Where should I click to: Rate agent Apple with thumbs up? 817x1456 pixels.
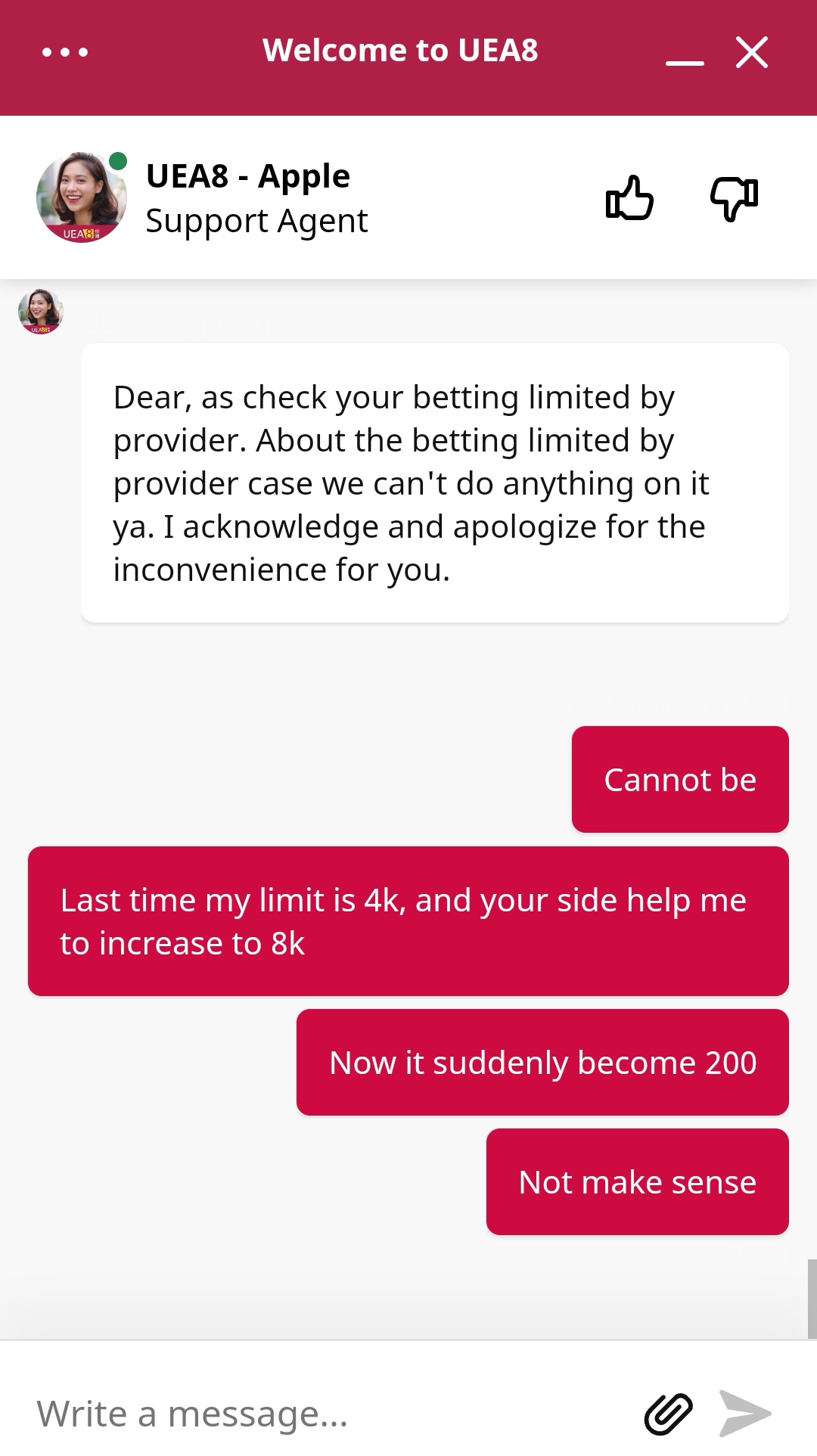pyautogui.click(x=629, y=198)
